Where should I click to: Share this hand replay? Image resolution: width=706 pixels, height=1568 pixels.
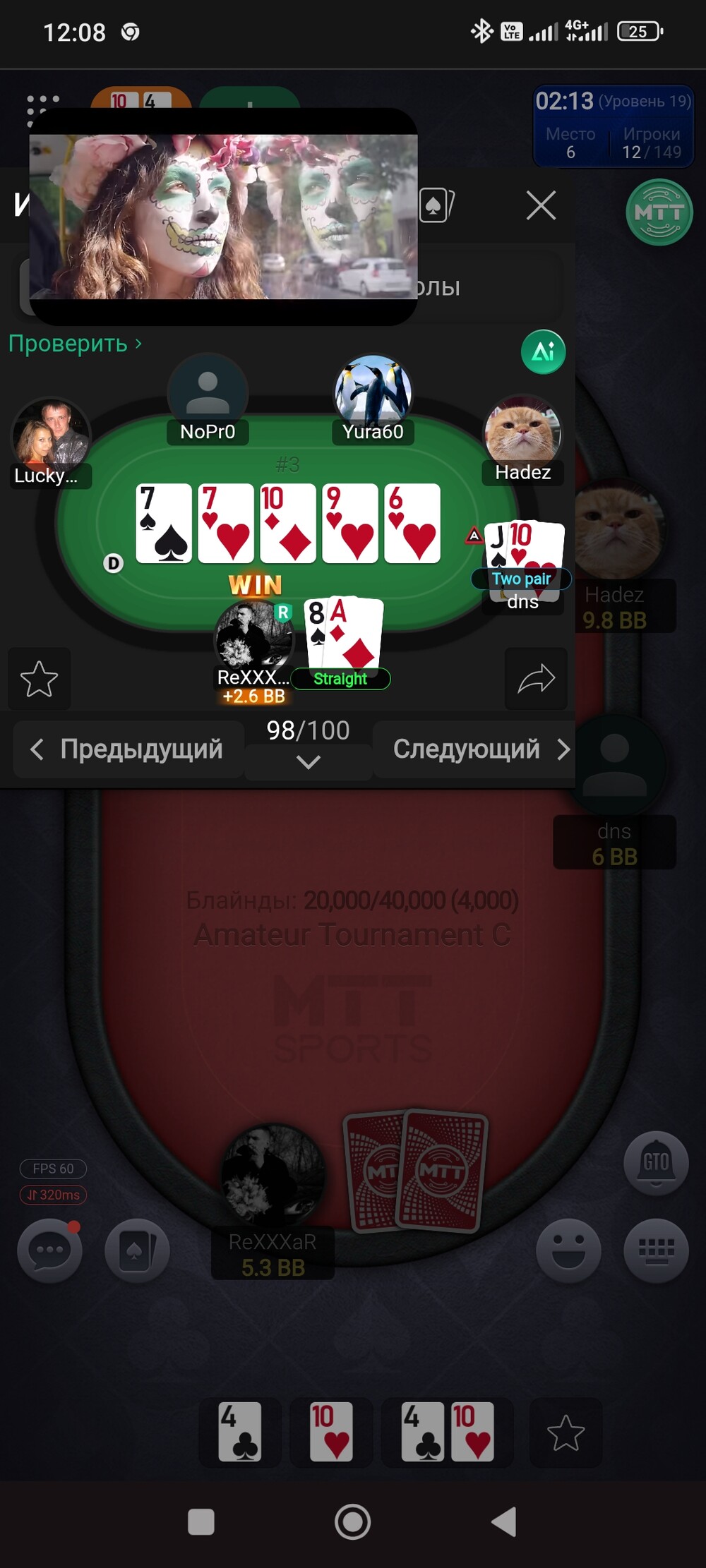tap(536, 679)
